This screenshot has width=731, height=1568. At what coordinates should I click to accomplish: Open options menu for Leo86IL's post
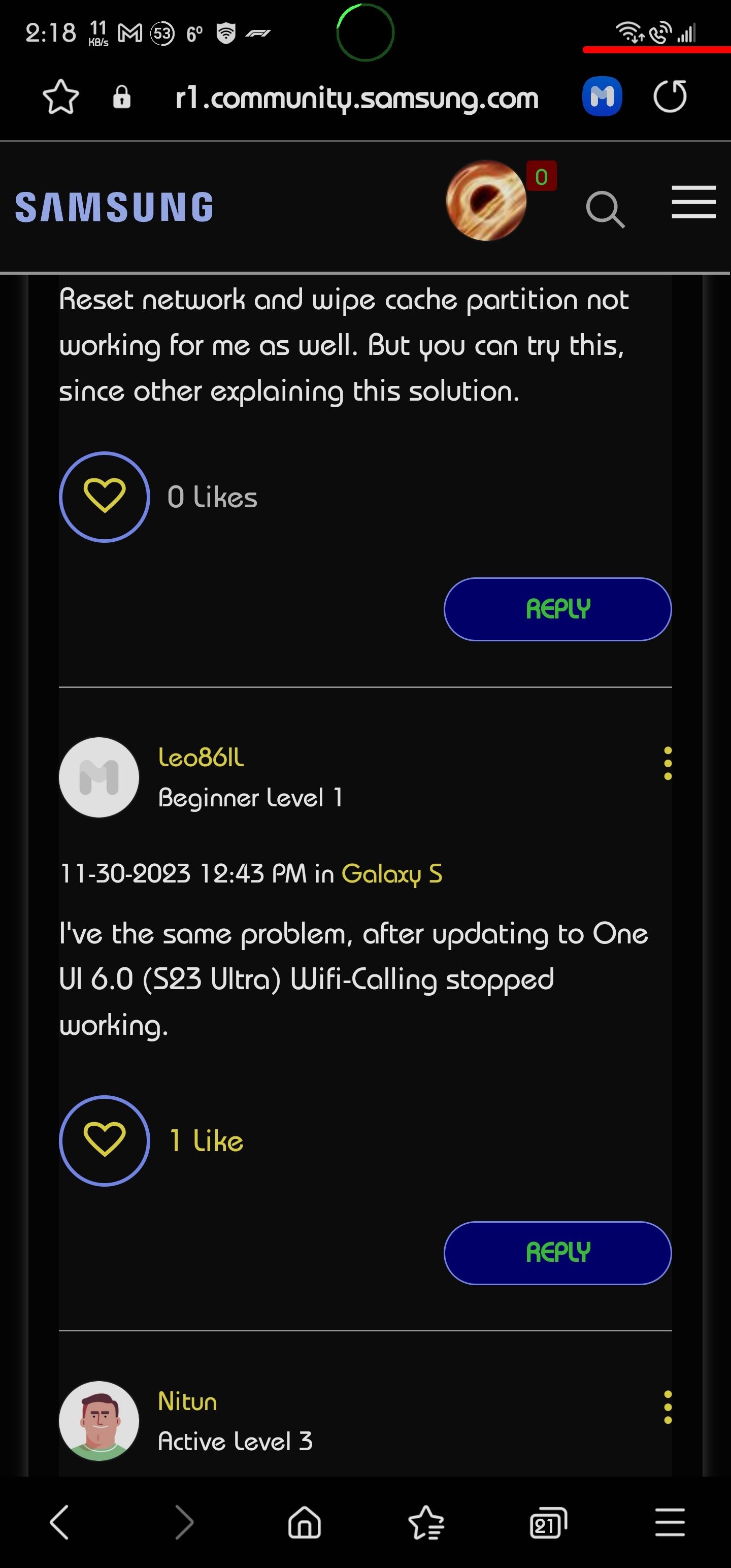668,763
